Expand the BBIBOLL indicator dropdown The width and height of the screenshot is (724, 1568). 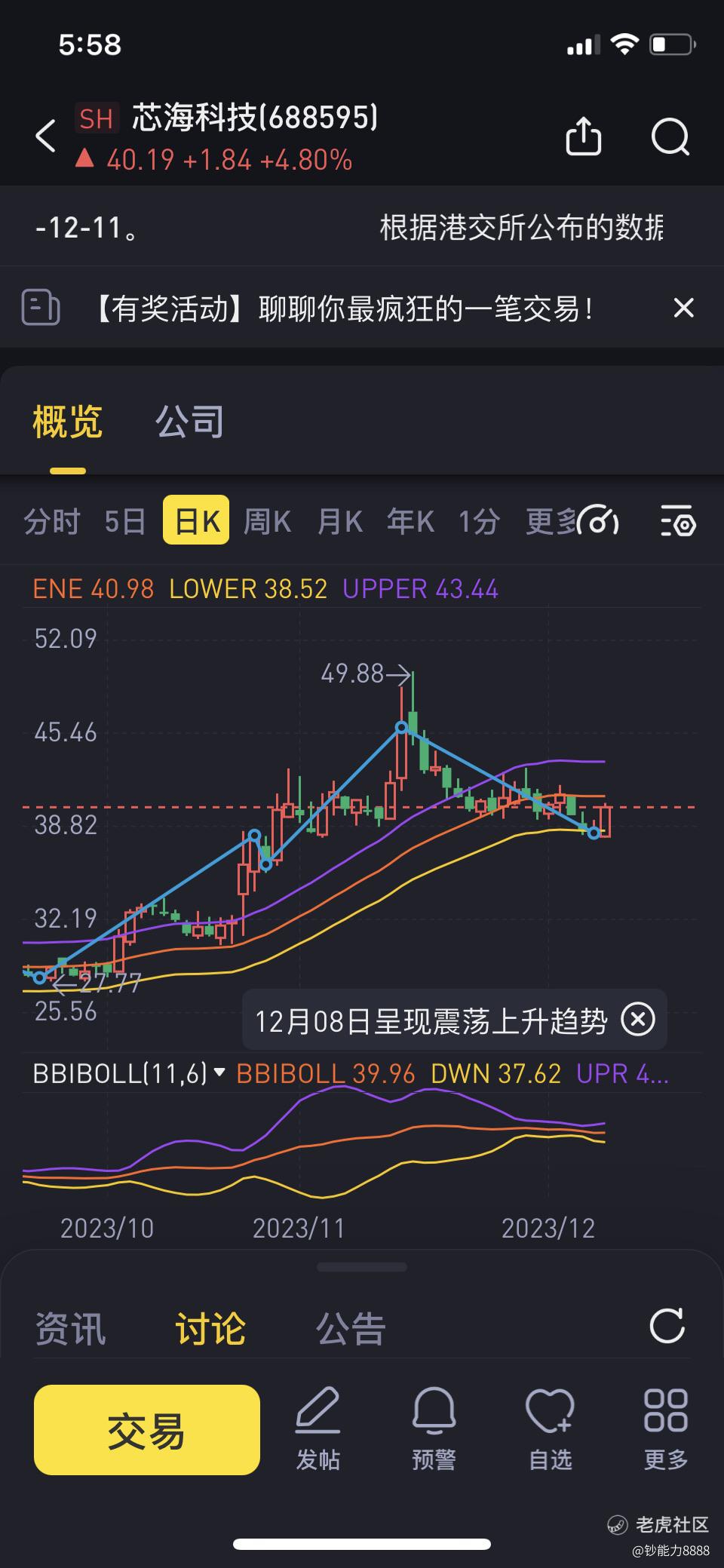click(219, 1072)
